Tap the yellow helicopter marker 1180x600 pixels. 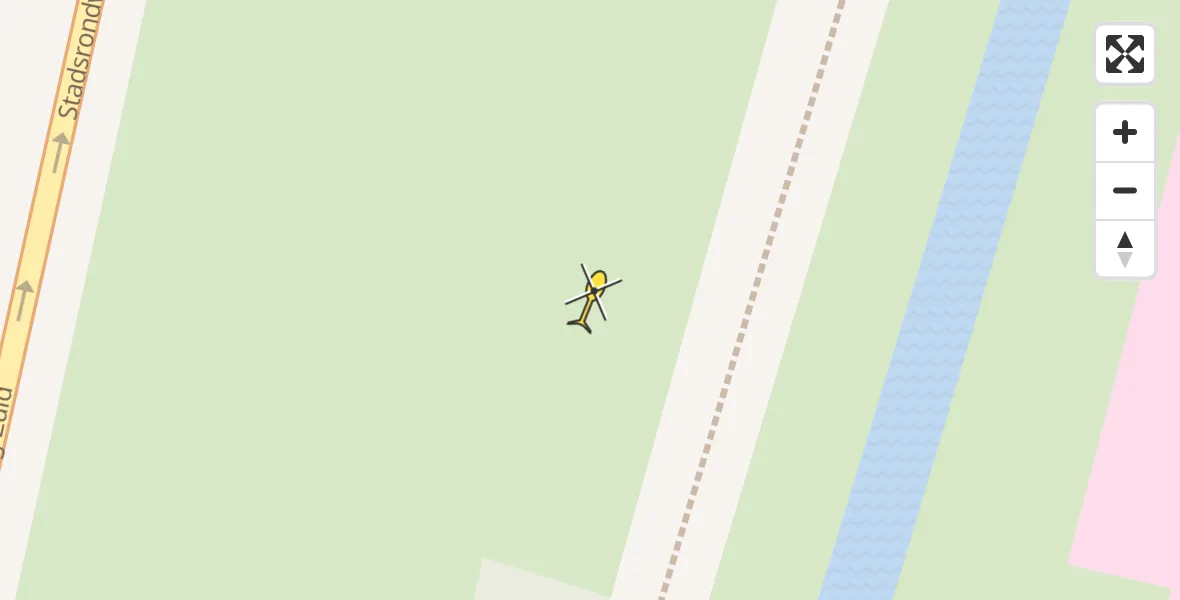(x=593, y=298)
